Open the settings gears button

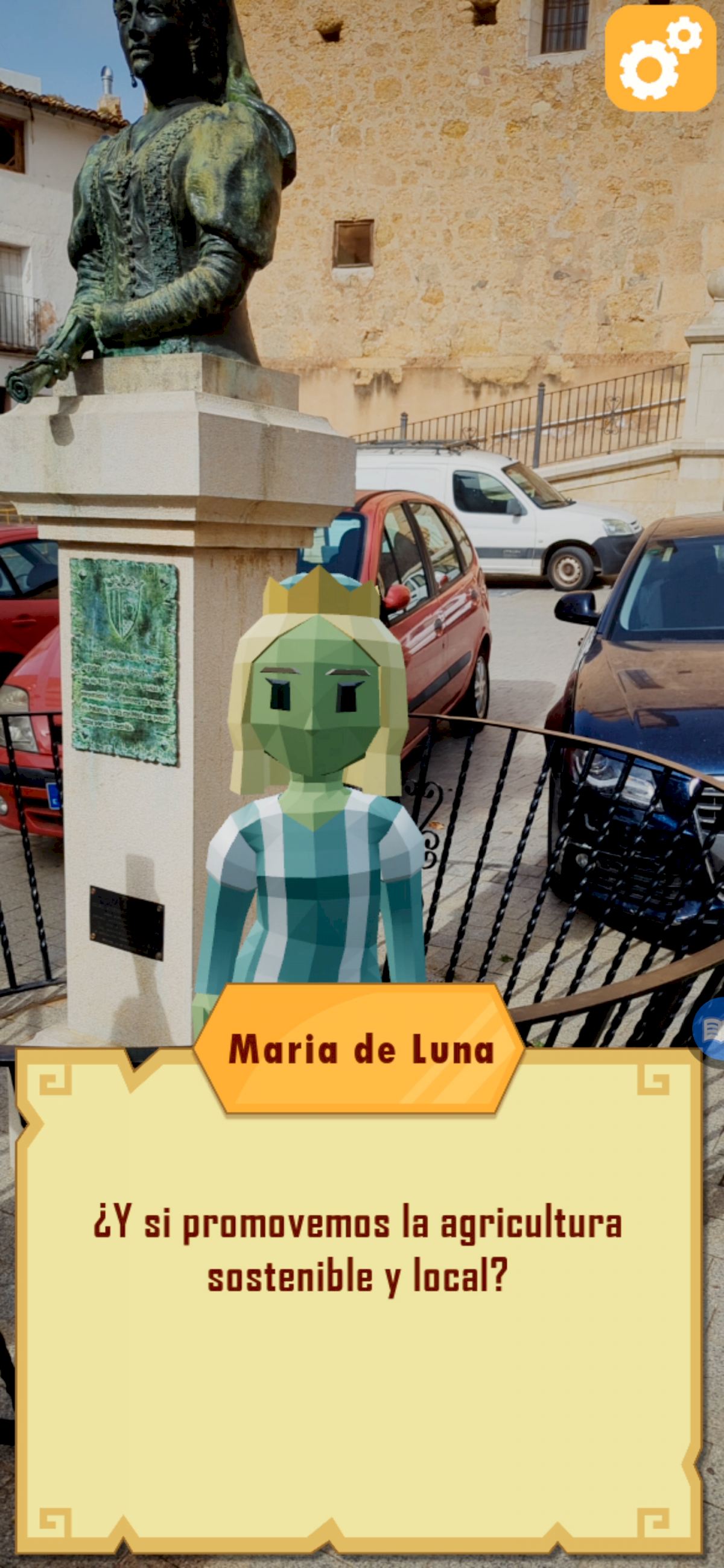point(660,58)
